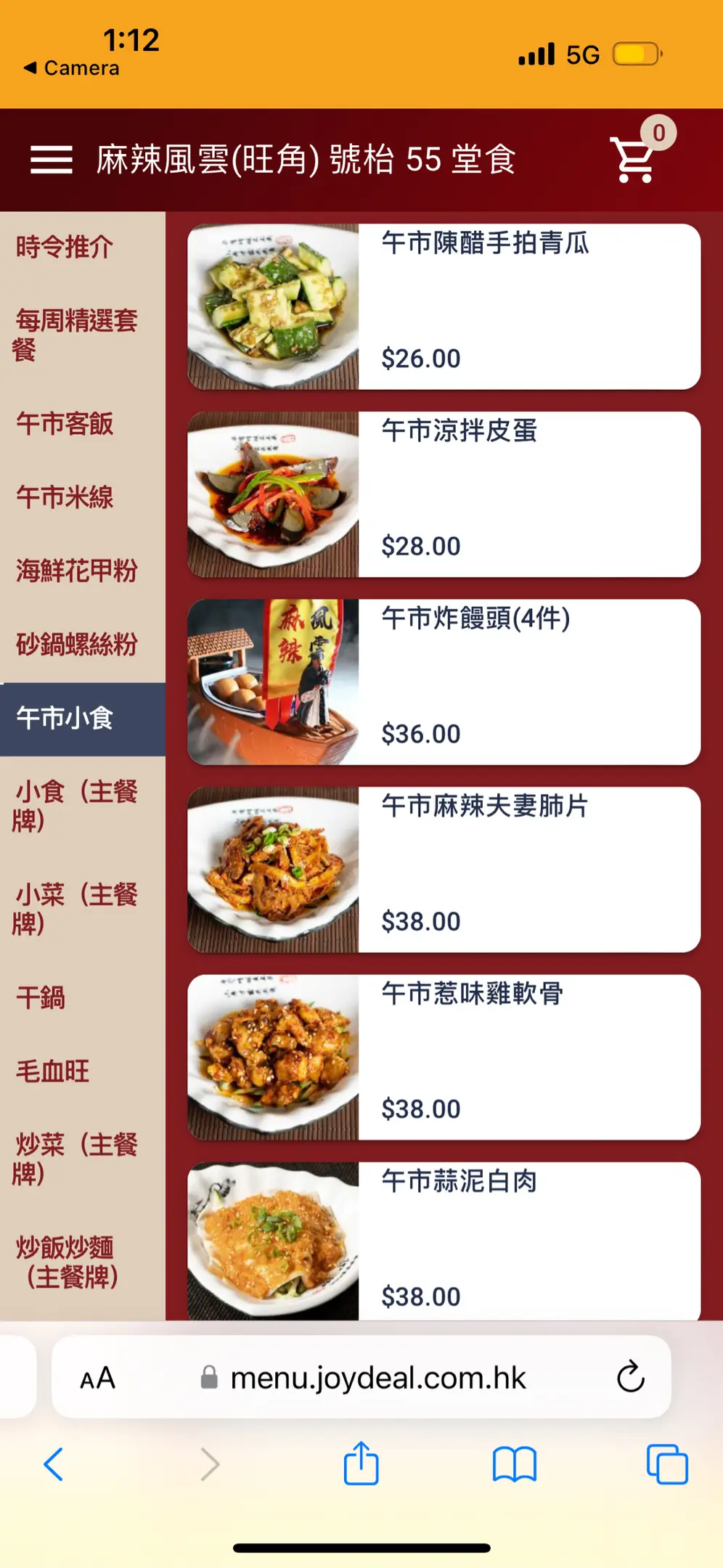This screenshot has width=723, height=1568.
Task: Open the 午市陳醋手拍青瓜 dish card
Action: pyautogui.click(x=444, y=306)
